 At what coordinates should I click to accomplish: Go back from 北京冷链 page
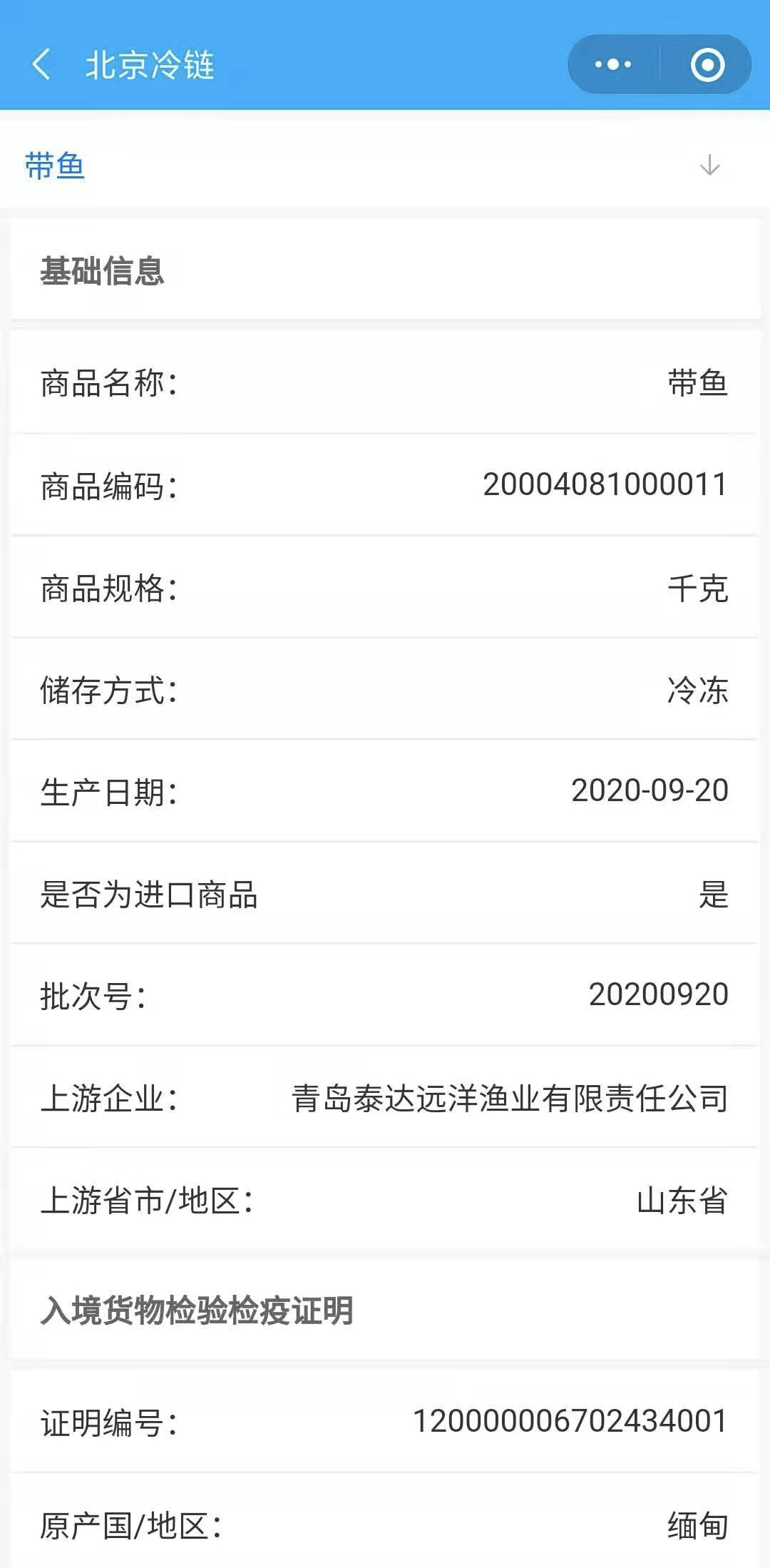tap(41, 64)
